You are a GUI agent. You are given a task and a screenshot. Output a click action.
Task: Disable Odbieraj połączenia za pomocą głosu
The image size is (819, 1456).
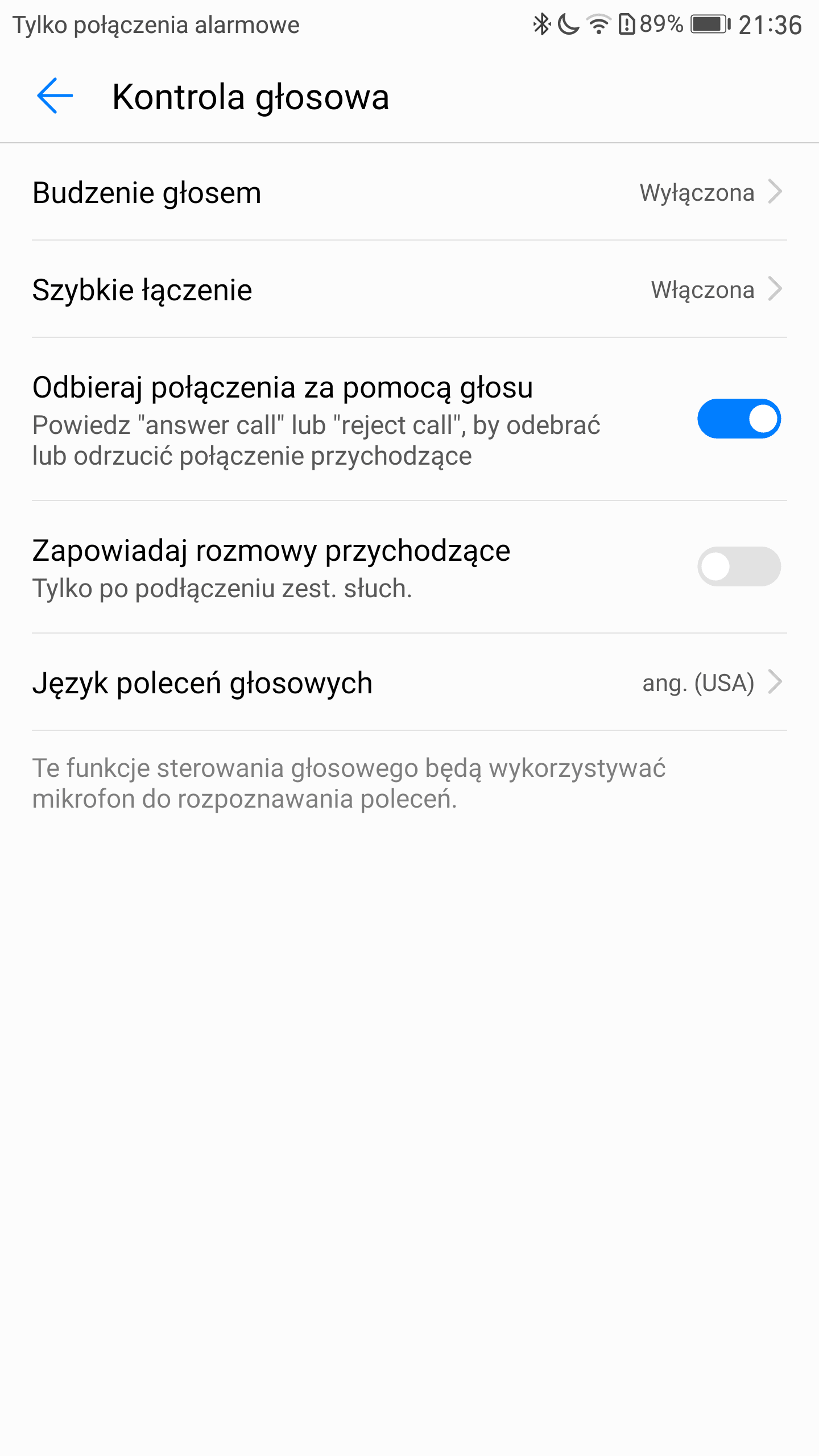tap(739, 419)
